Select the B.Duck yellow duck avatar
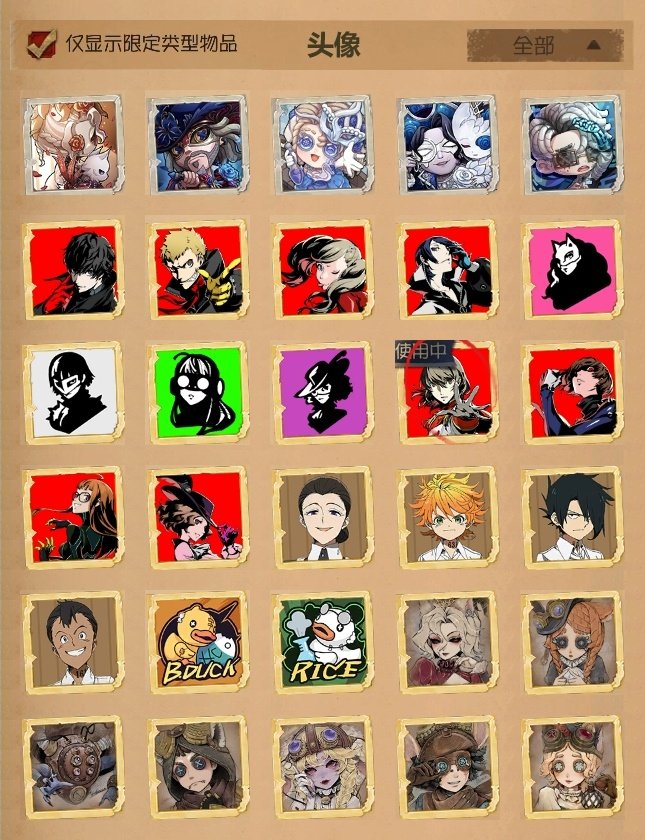Viewport: 645px width, 840px height. point(196,641)
